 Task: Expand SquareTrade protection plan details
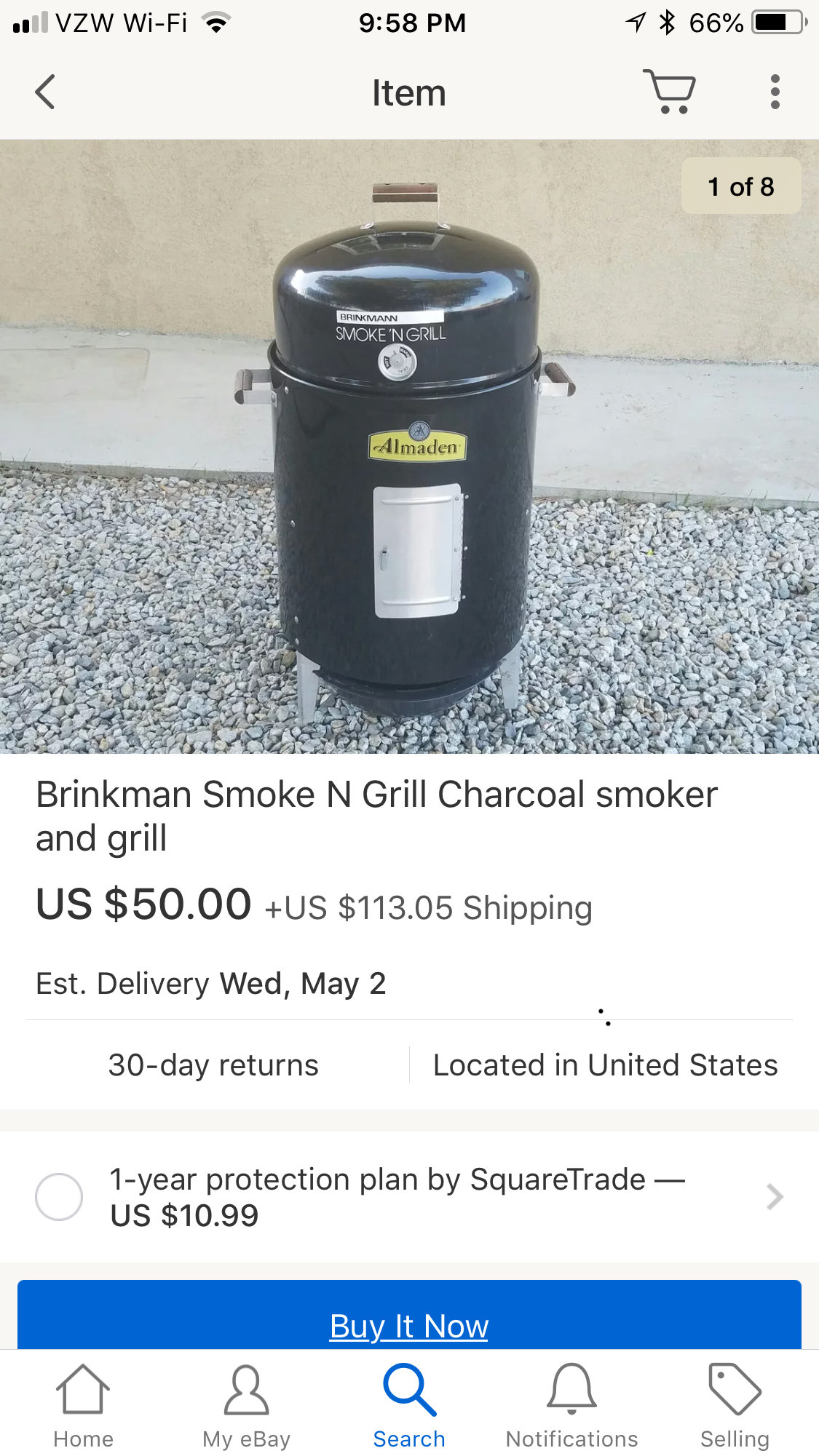775,1197
